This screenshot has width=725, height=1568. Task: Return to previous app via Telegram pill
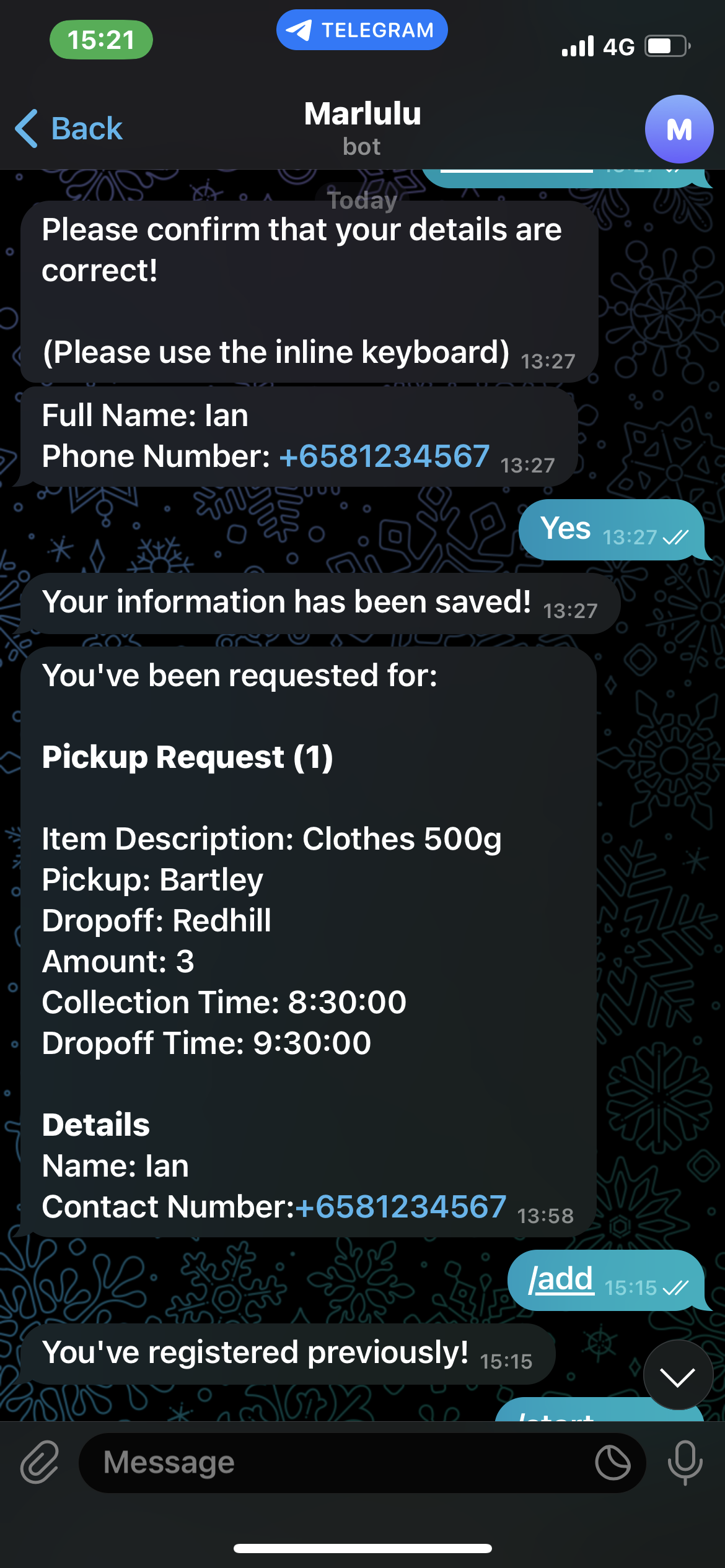362,30
